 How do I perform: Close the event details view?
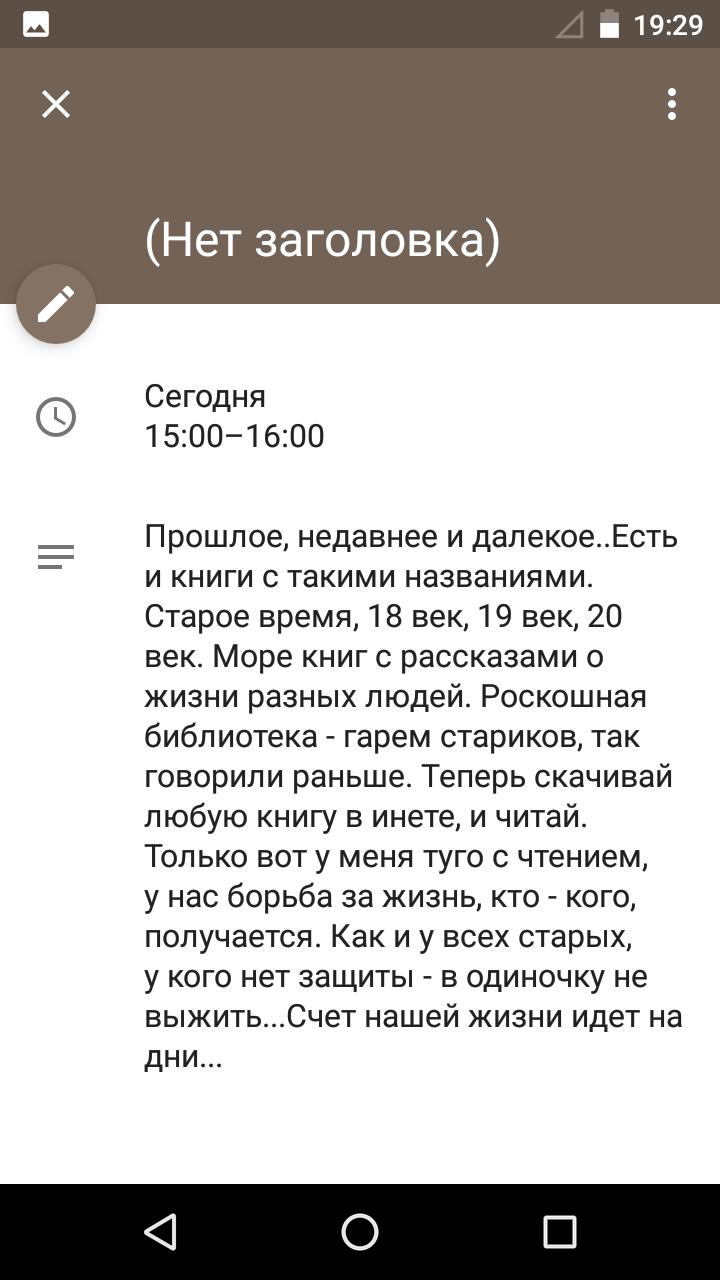pos(56,104)
